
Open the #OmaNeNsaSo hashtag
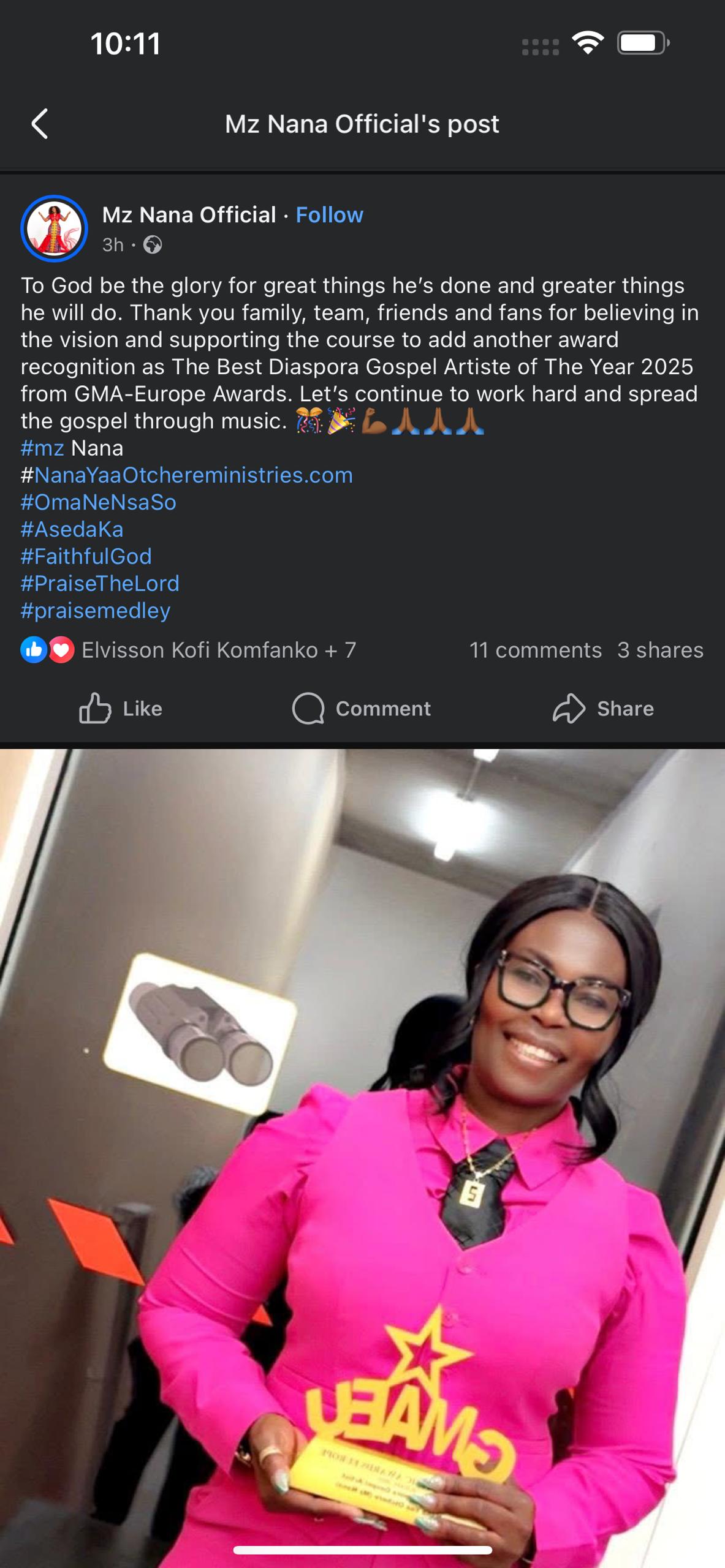coord(98,502)
